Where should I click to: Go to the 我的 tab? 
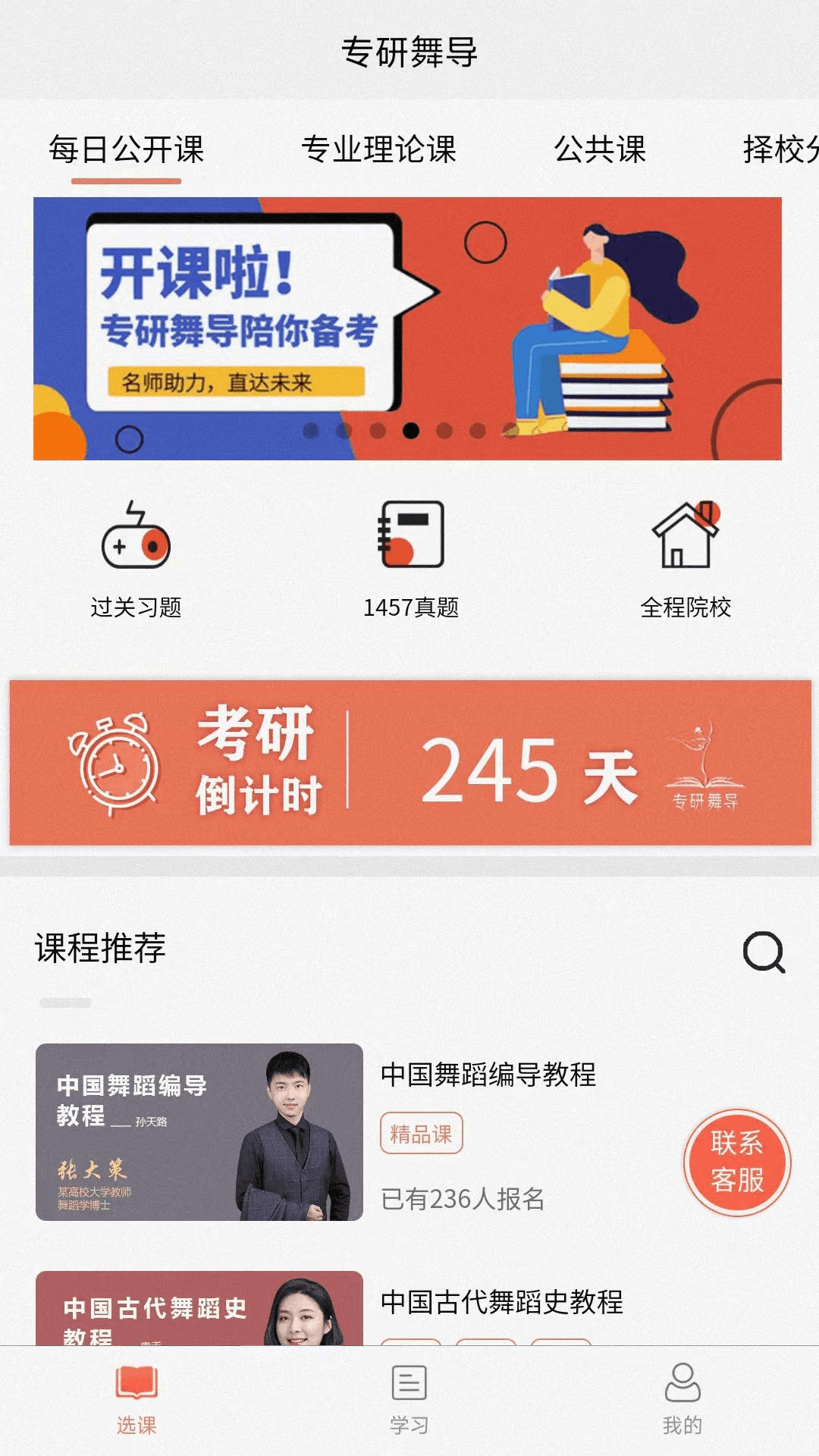[682, 1400]
